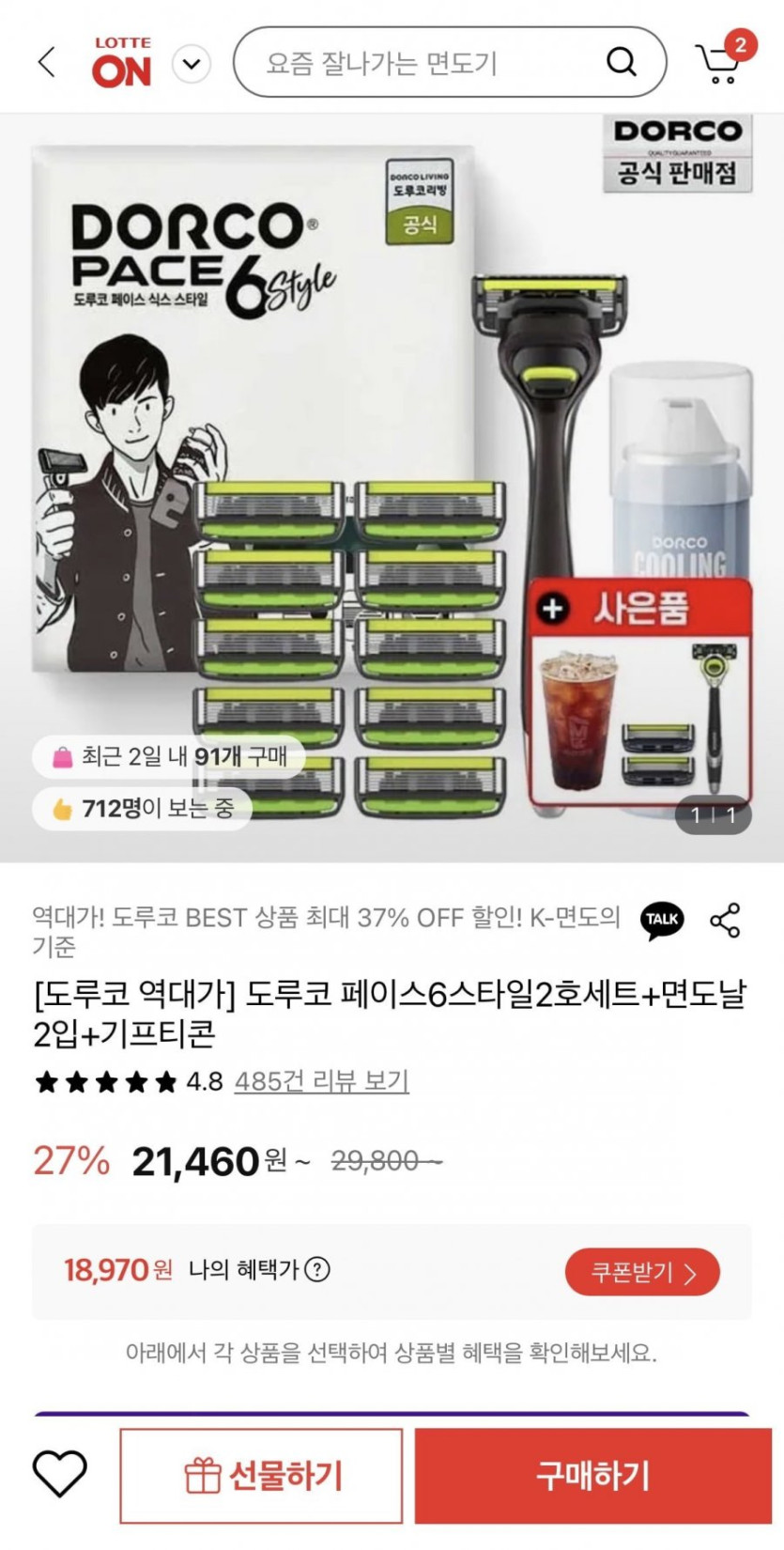Add product to wishlist with heart
Viewport: 784px width, 1550px height.
click(x=60, y=1472)
